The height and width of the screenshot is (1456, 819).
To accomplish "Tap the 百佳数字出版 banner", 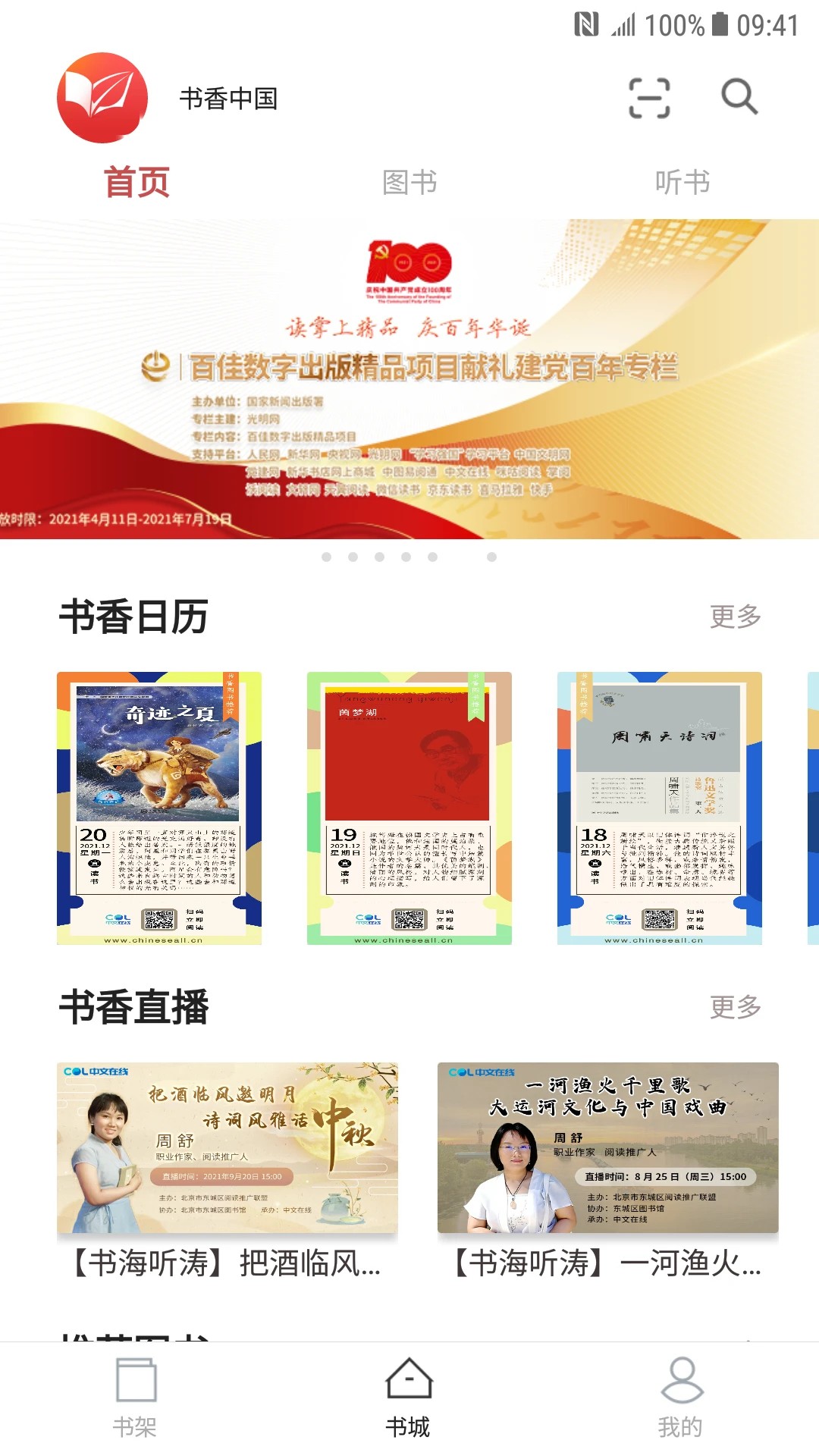I will coord(409,379).
